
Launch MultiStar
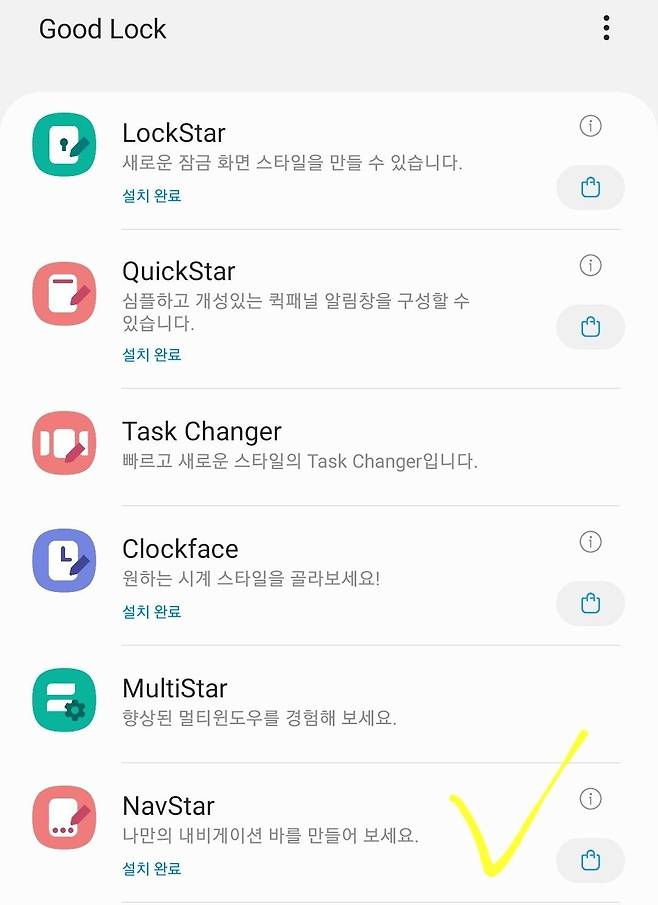pyautogui.click(x=175, y=688)
